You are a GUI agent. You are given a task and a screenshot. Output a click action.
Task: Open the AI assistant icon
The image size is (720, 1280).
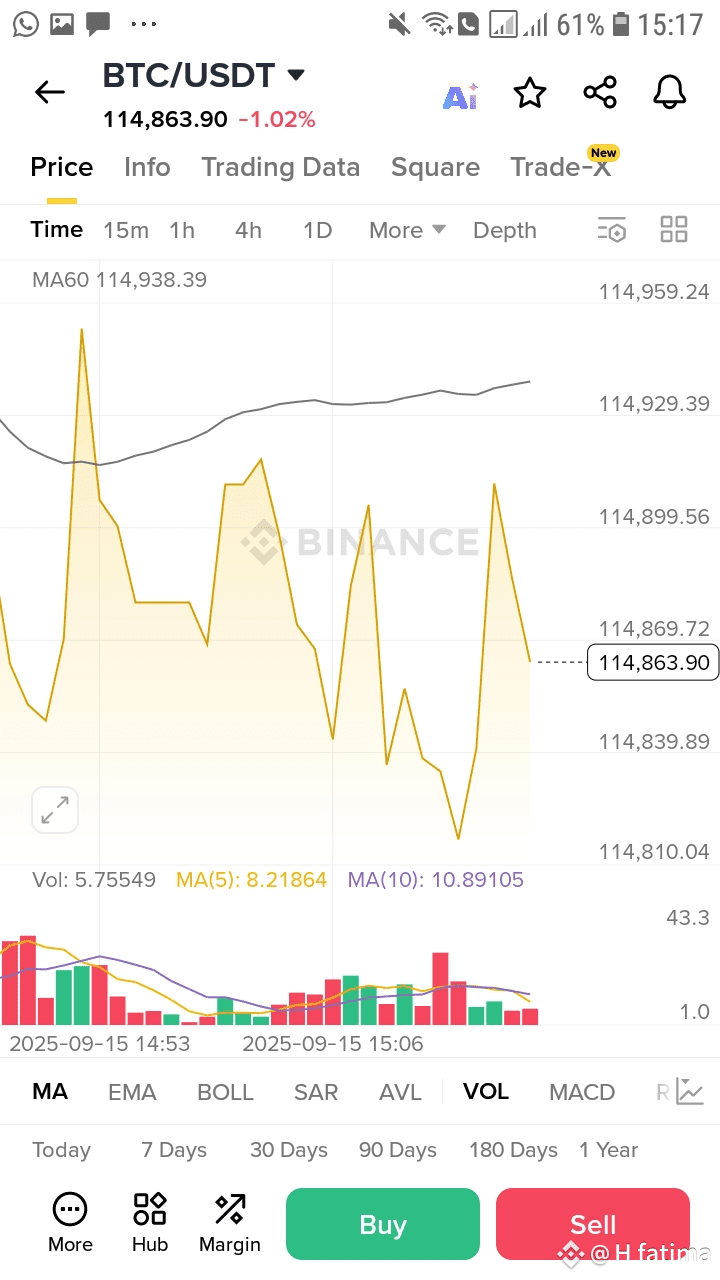point(460,96)
